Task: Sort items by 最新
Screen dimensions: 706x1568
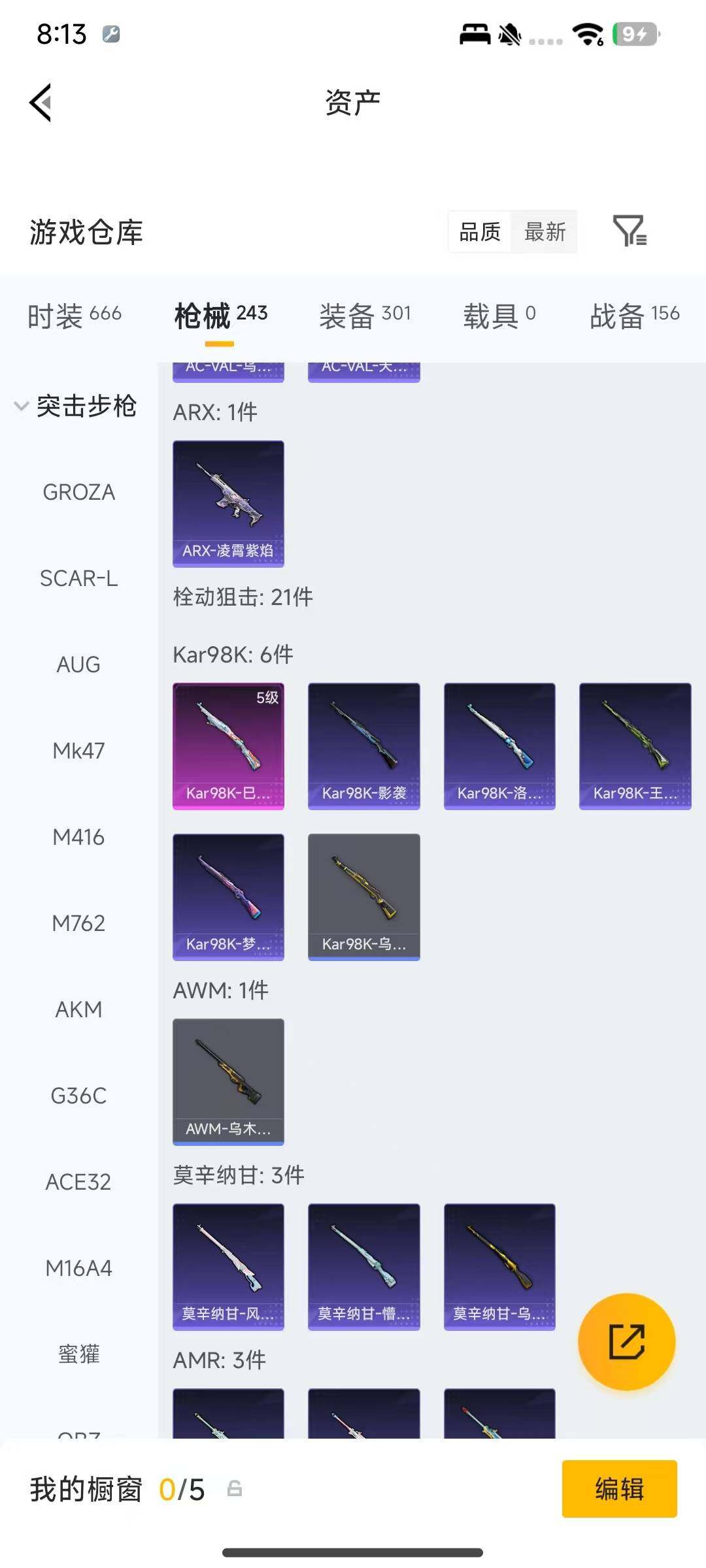Action: point(545,231)
